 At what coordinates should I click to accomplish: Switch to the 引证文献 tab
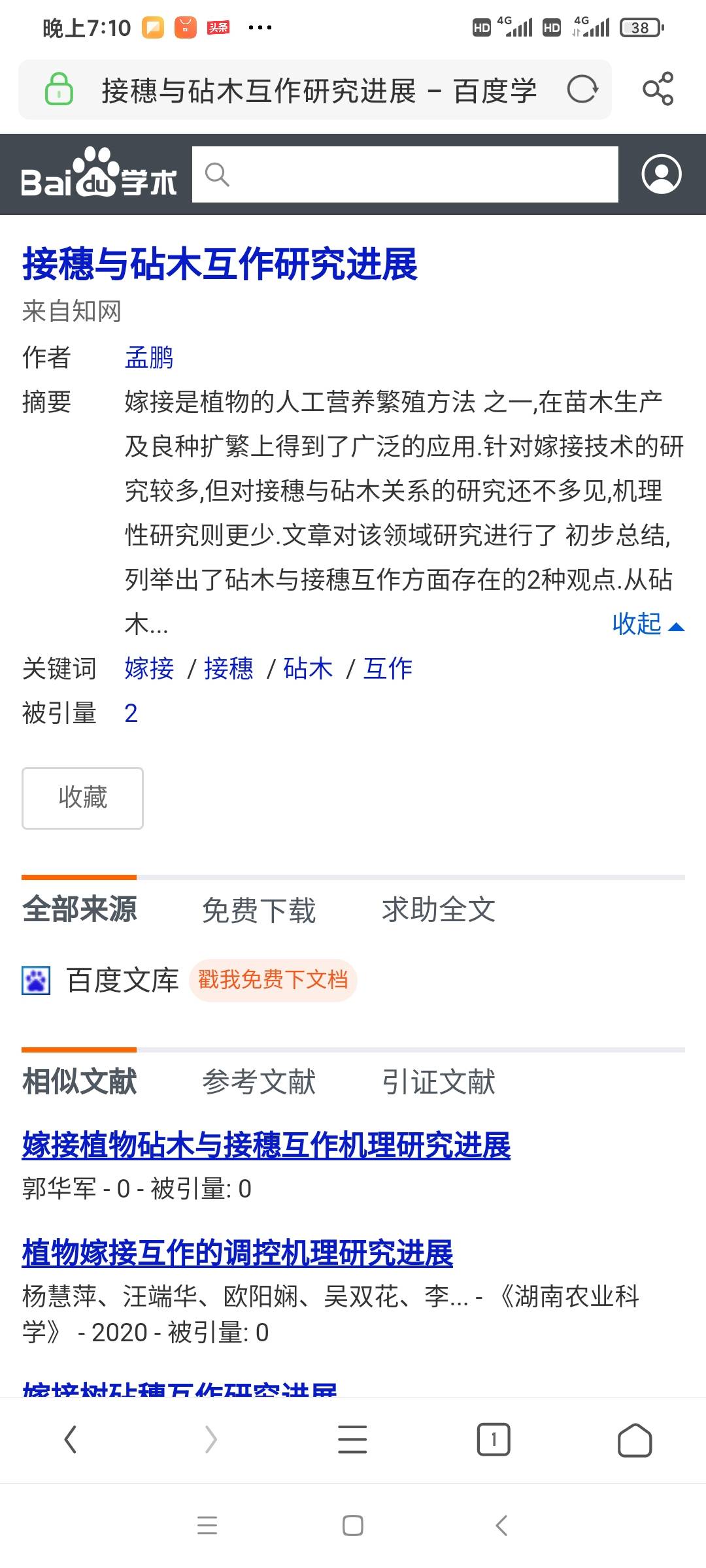[439, 1082]
